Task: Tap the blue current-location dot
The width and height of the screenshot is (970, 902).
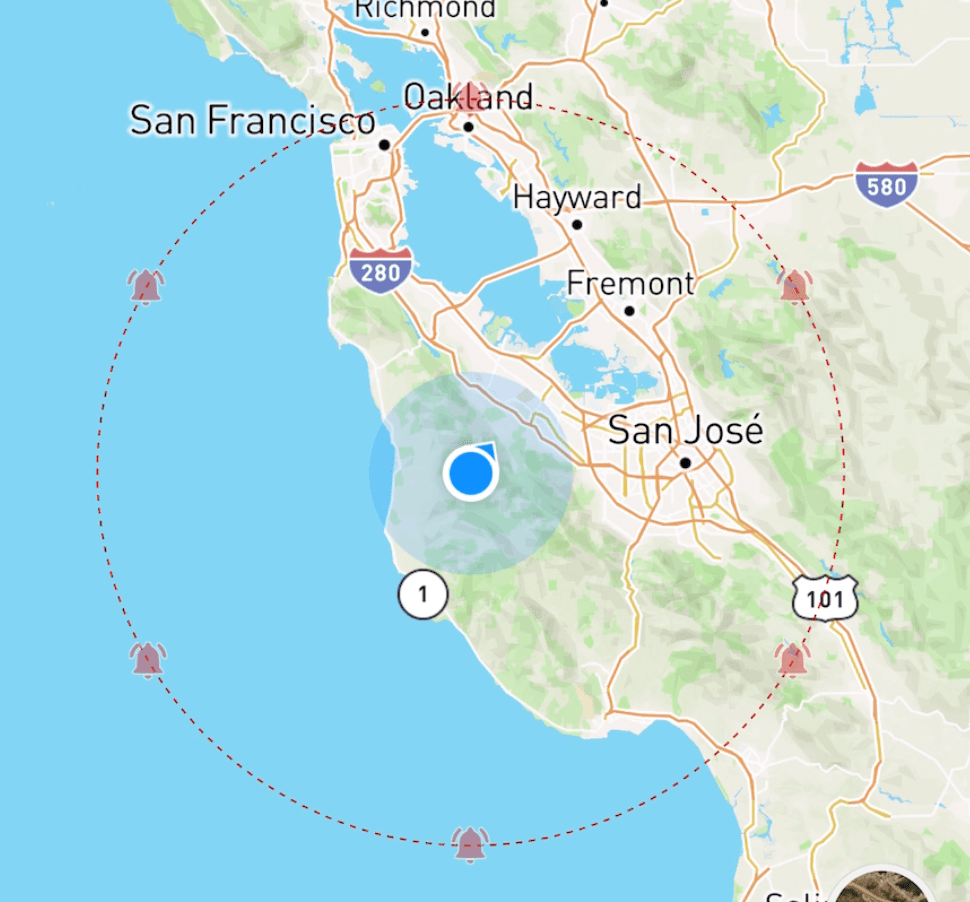Action: click(470, 473)
